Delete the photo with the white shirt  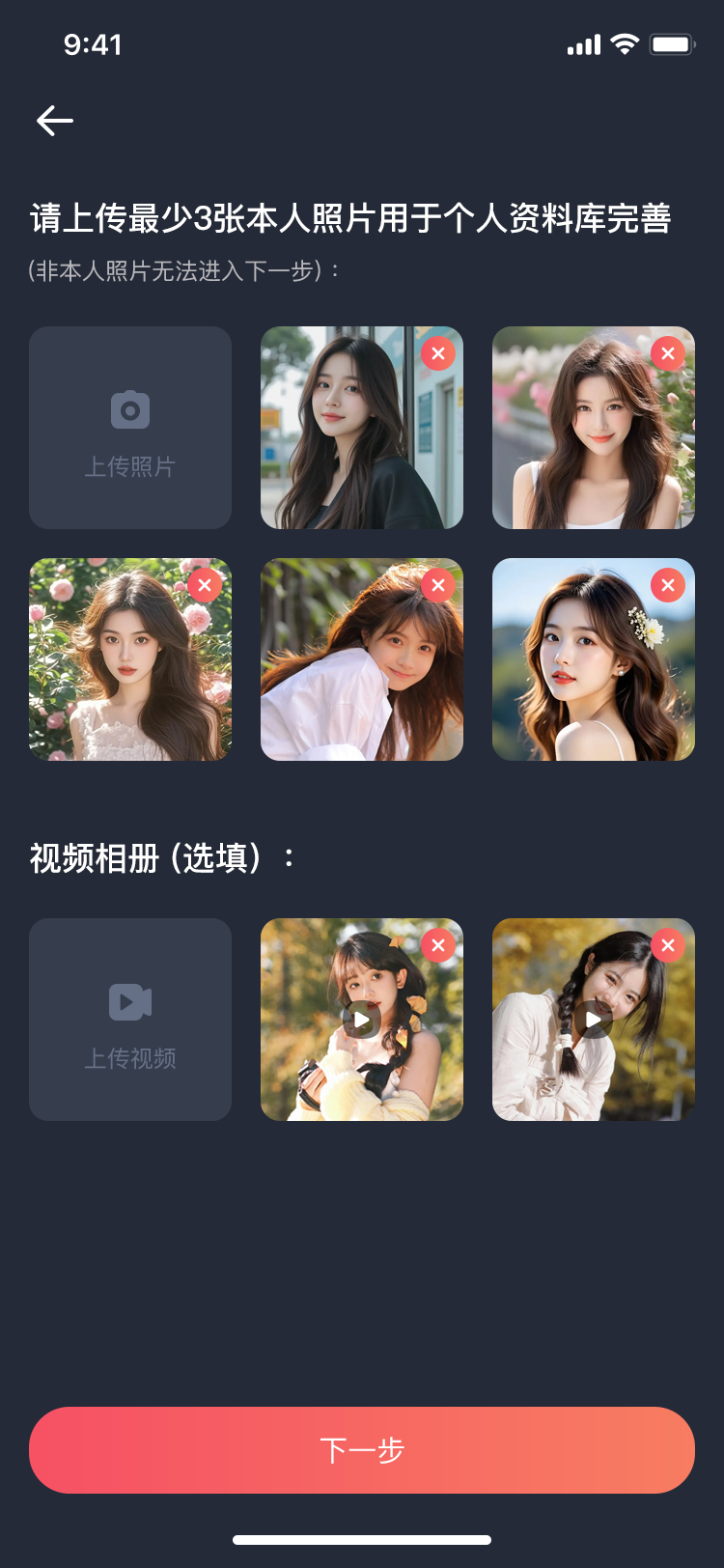click(438, 585)
